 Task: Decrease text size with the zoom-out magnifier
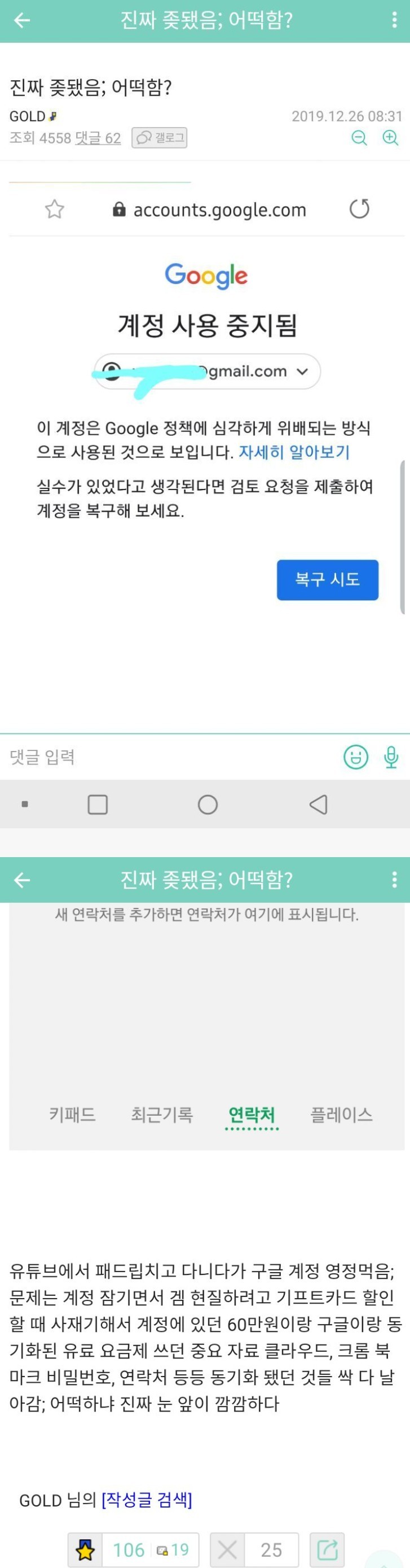pyautogui.click(x=359, y=138)
